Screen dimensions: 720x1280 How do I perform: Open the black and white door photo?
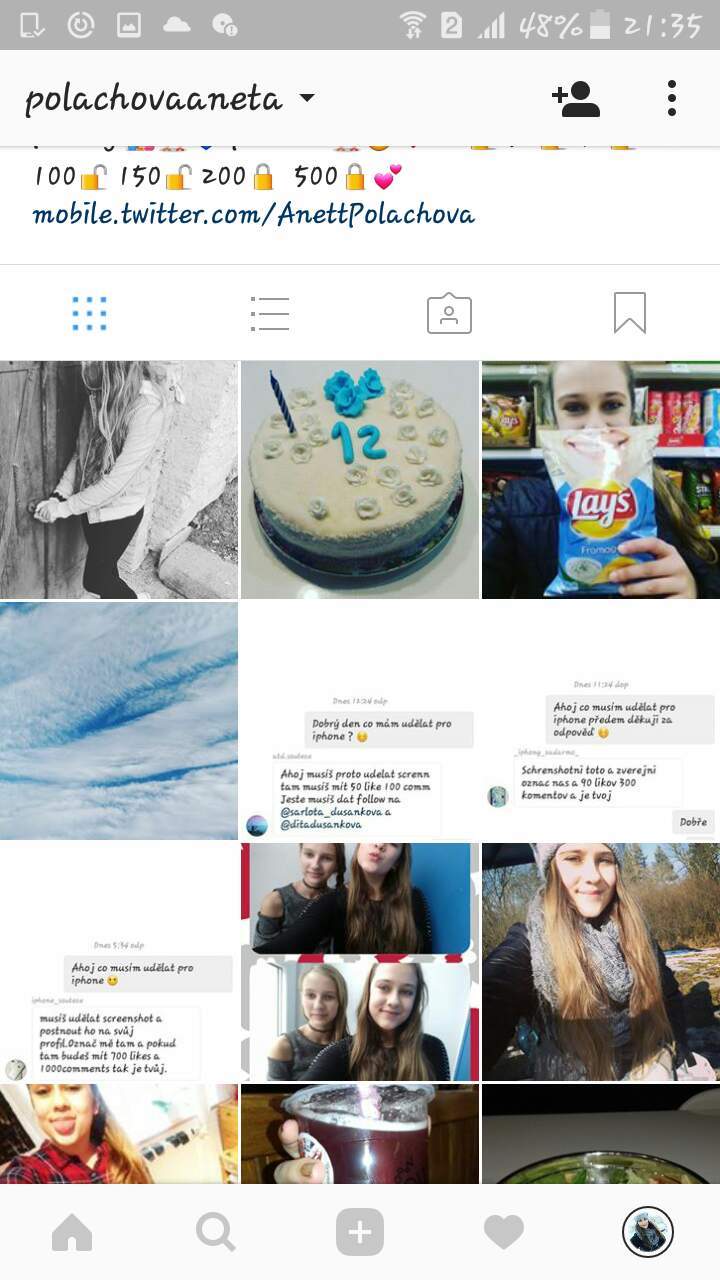point(119,480)
